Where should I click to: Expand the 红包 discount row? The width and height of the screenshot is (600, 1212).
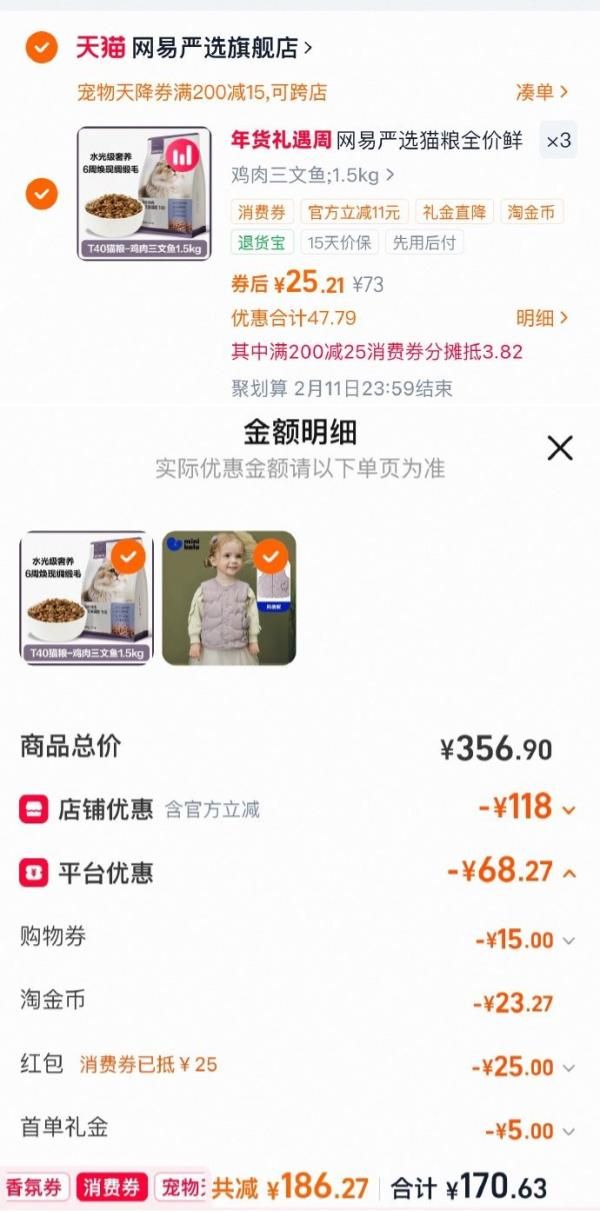pos(569,1067)
